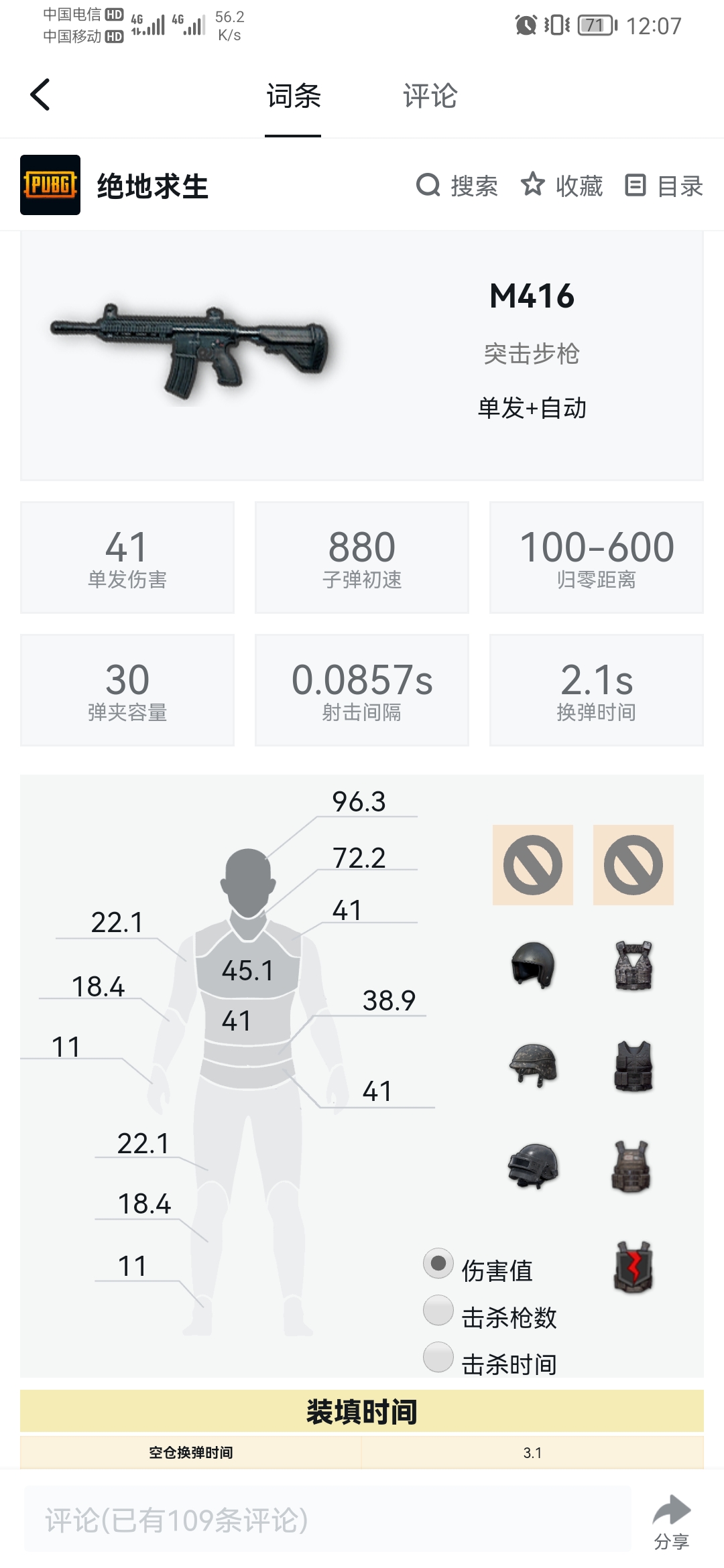Select the damaged vest with red crack
The width and height of the screenshot is (724, 1568).
(633, 1266)
